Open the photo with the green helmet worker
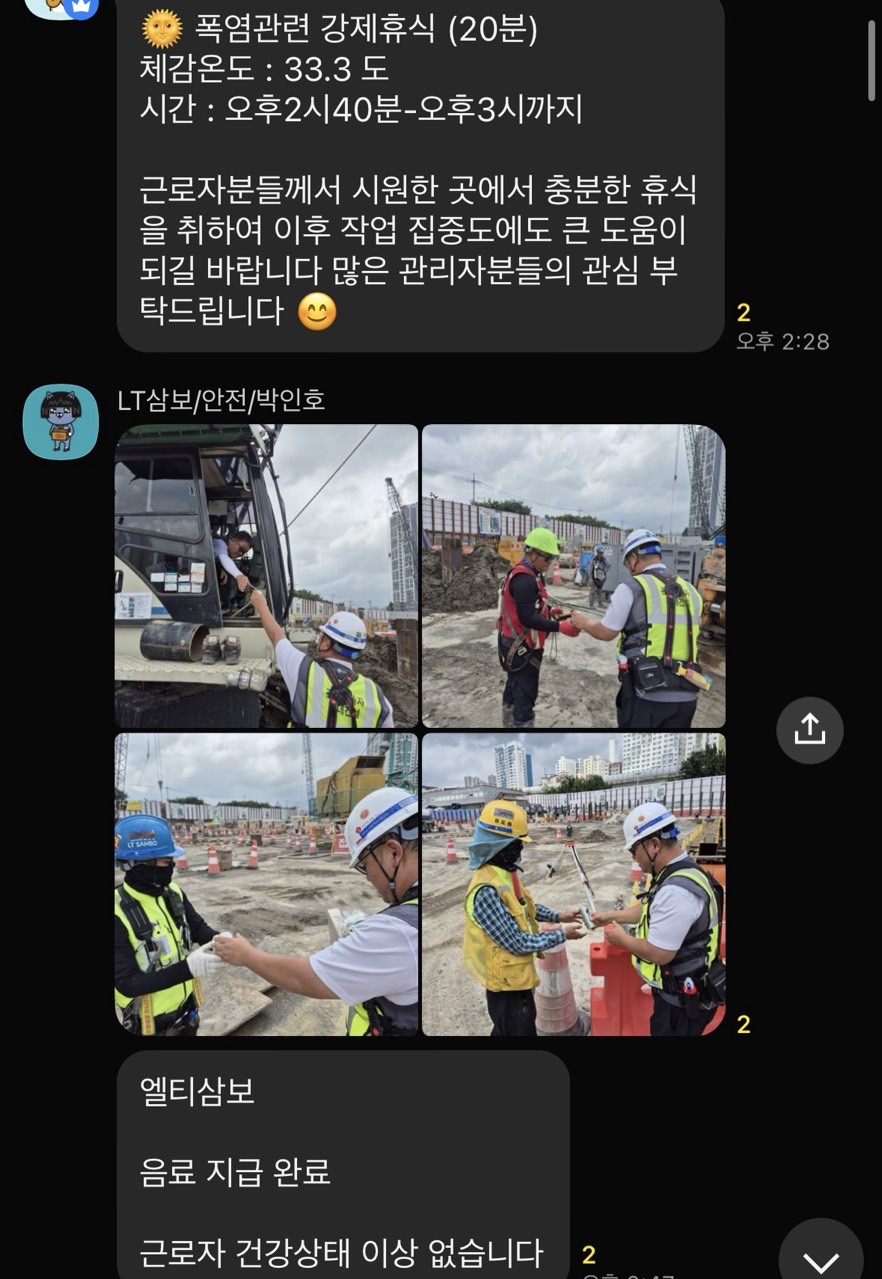882x1279 pixels. (573, 576)
